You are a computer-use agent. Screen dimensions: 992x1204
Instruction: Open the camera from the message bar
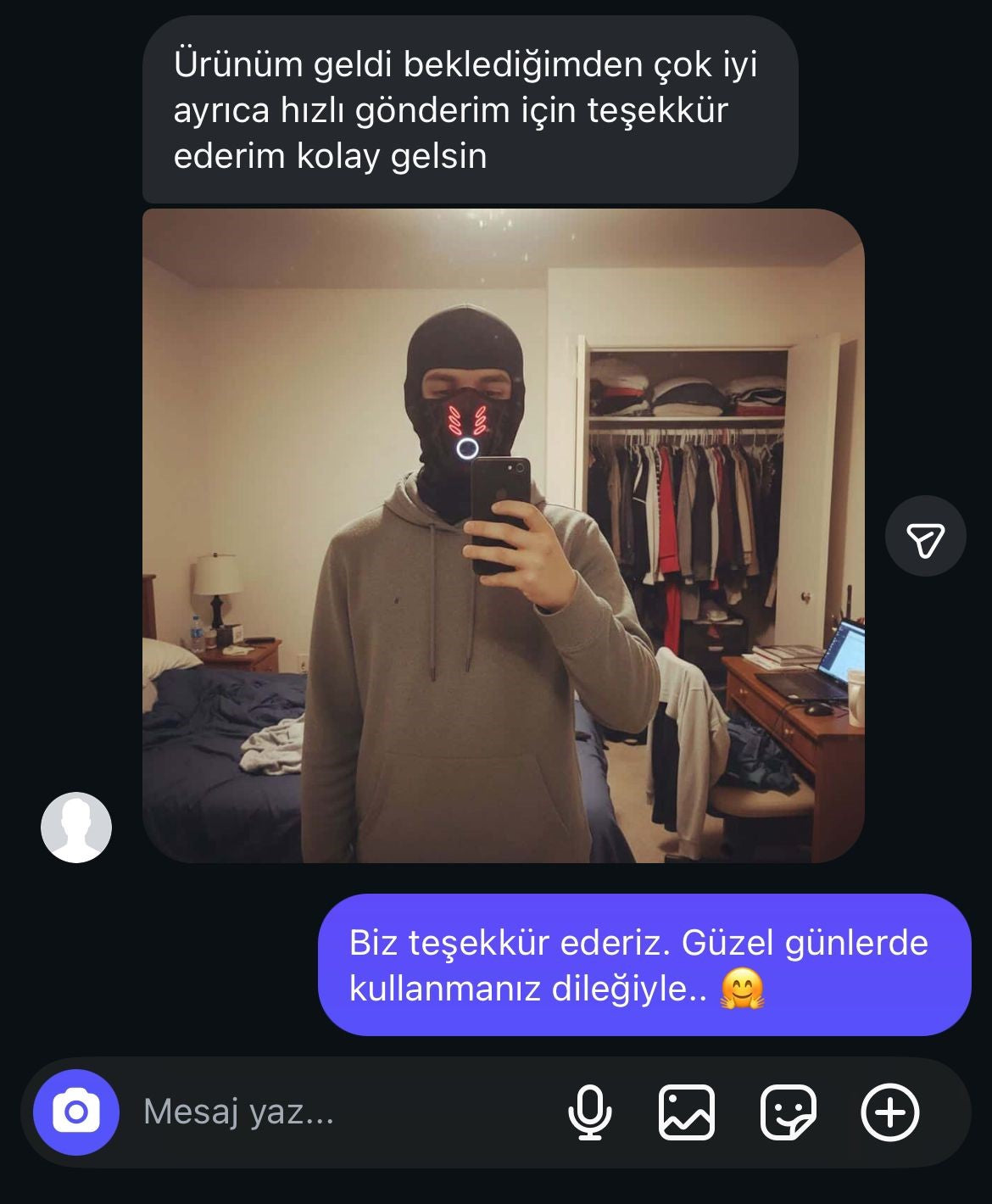point(75,1112)
